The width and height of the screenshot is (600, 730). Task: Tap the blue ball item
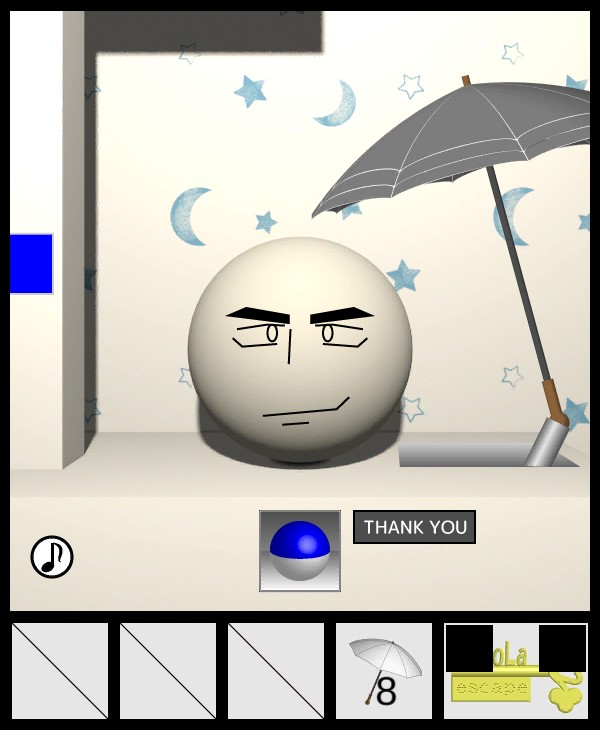tap(300, 551)
